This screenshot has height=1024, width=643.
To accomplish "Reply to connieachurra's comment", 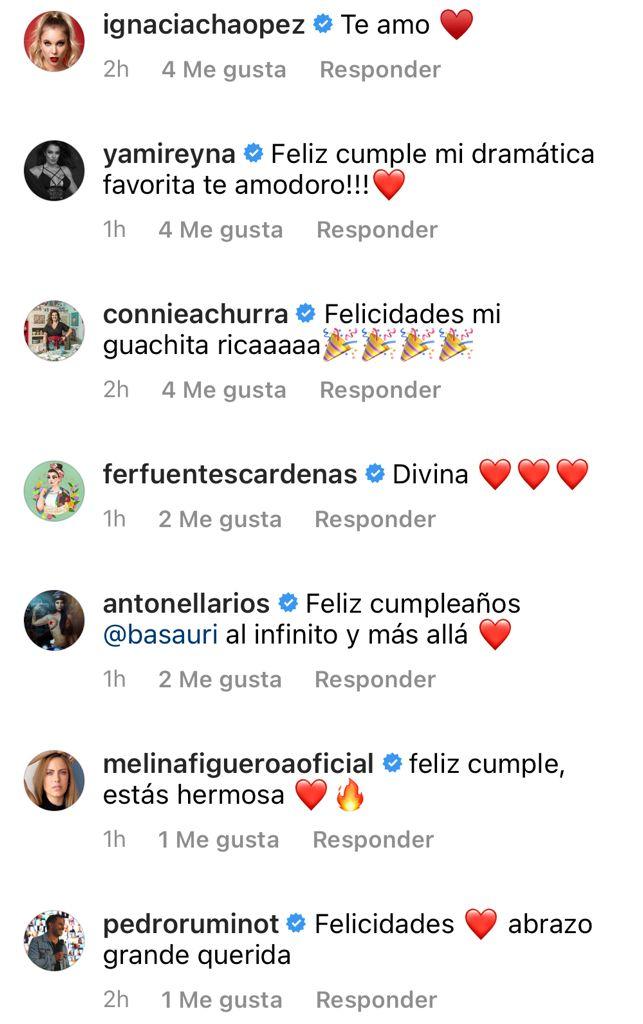I will (x=379, y=390).
